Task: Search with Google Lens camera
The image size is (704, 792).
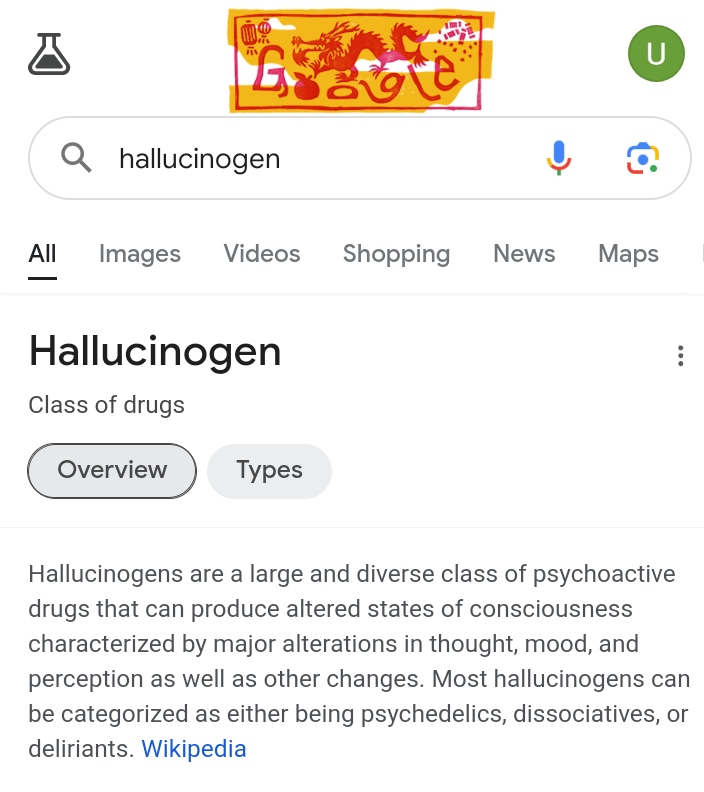Action: [643, 158]
